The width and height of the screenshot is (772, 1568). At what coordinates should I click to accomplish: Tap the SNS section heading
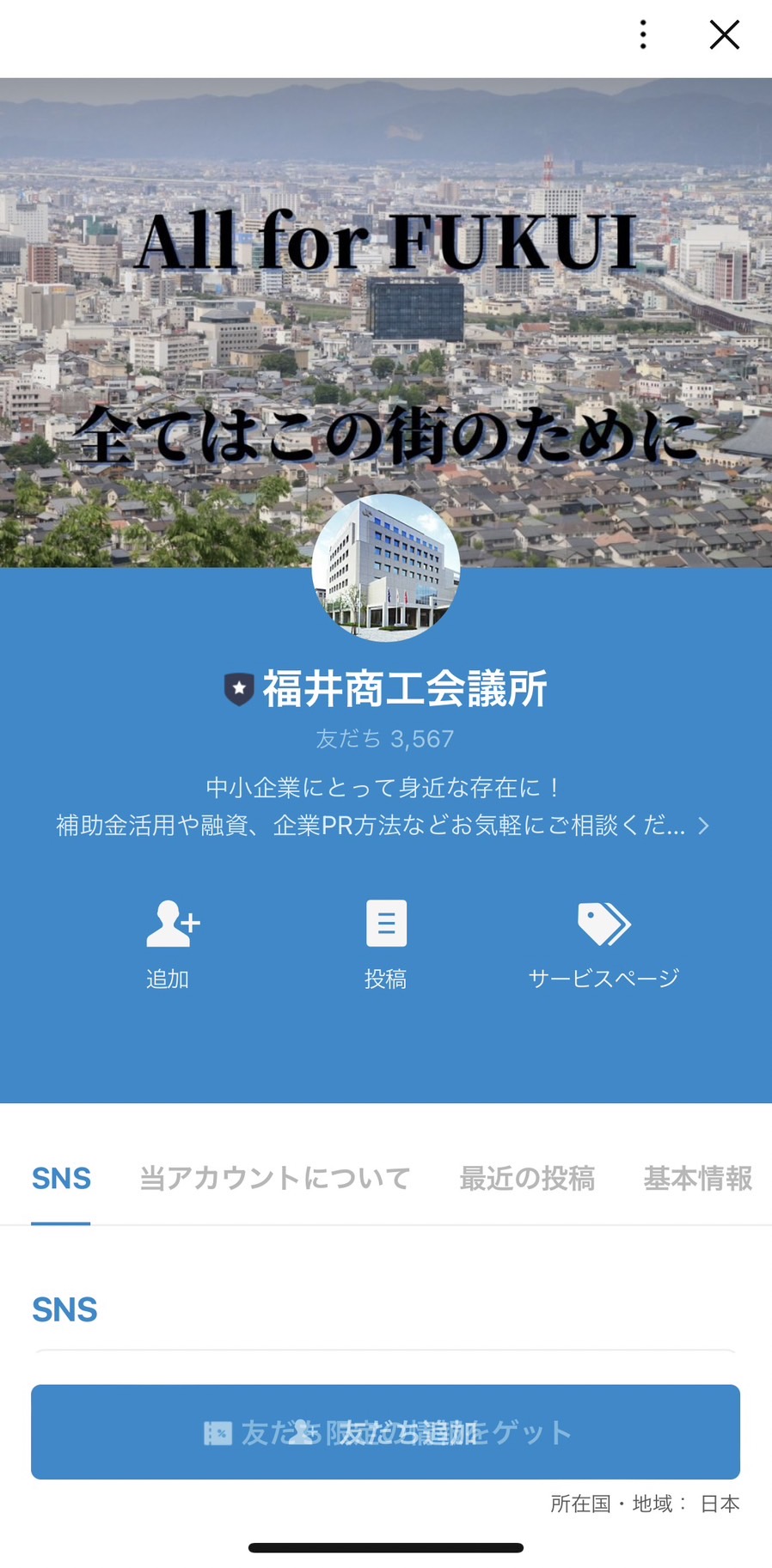click(64, 1309)
